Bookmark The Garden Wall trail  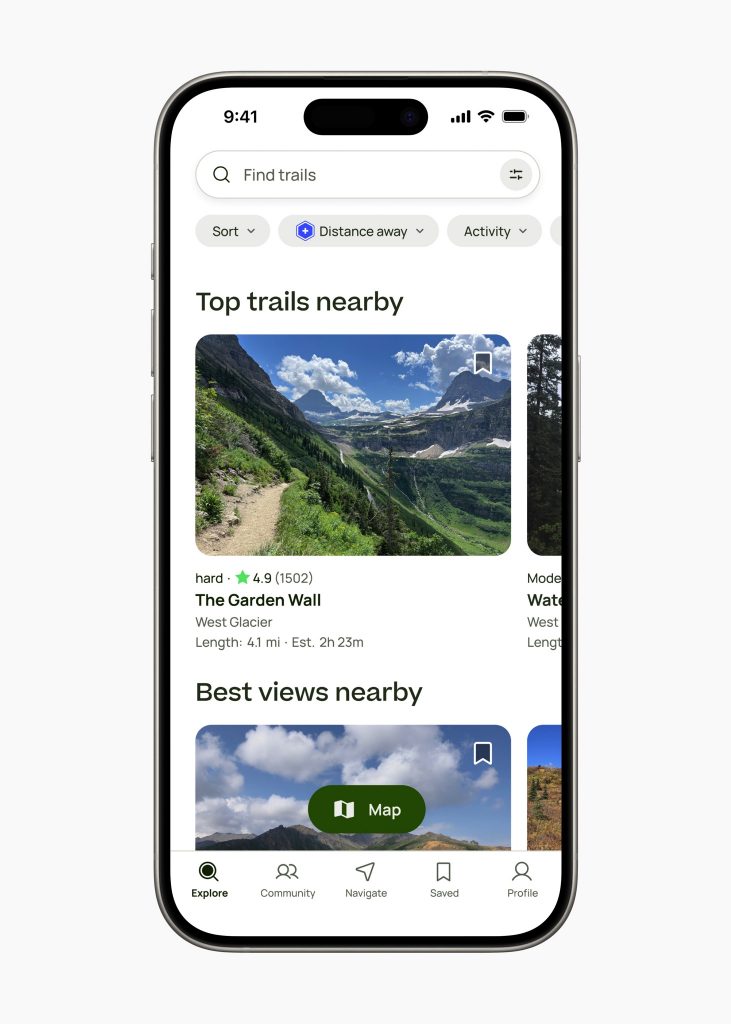482,363
